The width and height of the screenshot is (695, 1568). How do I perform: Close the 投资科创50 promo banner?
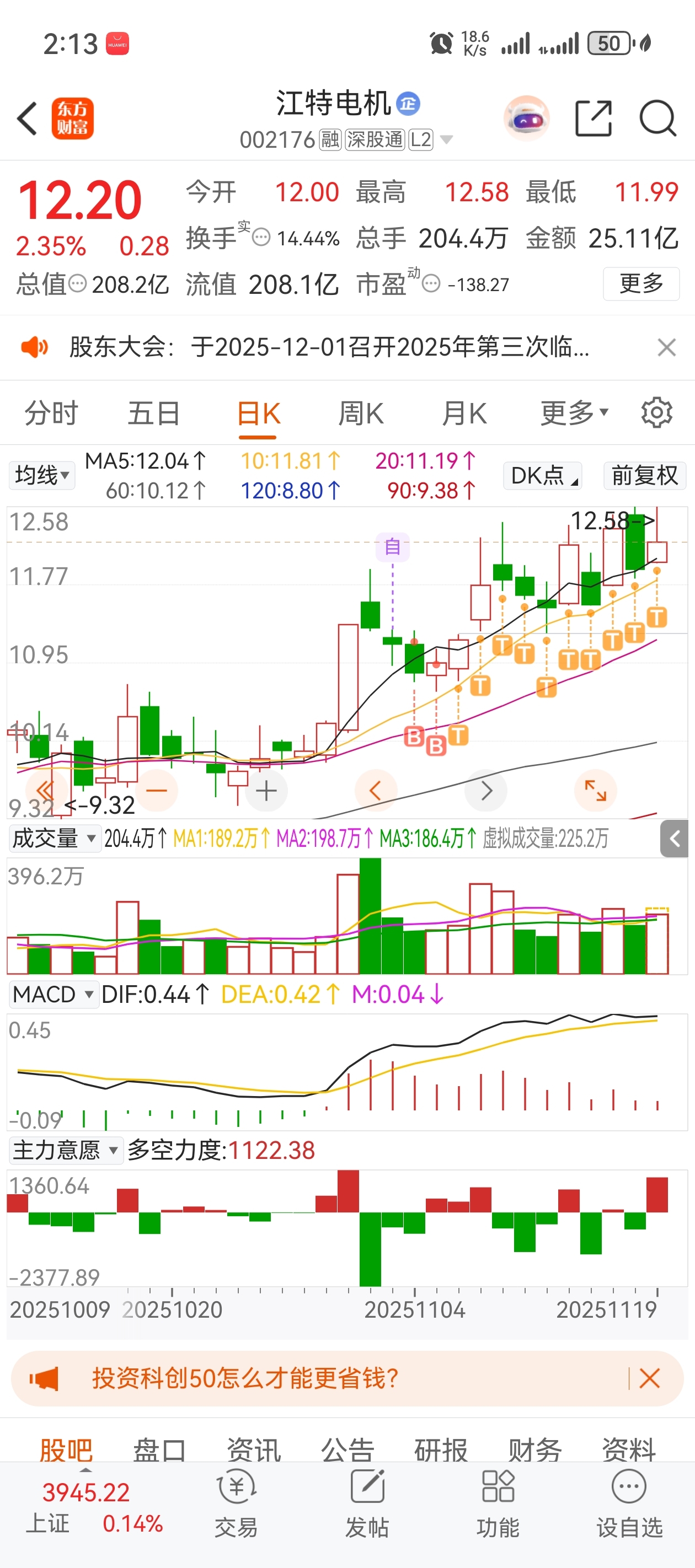649,1377
